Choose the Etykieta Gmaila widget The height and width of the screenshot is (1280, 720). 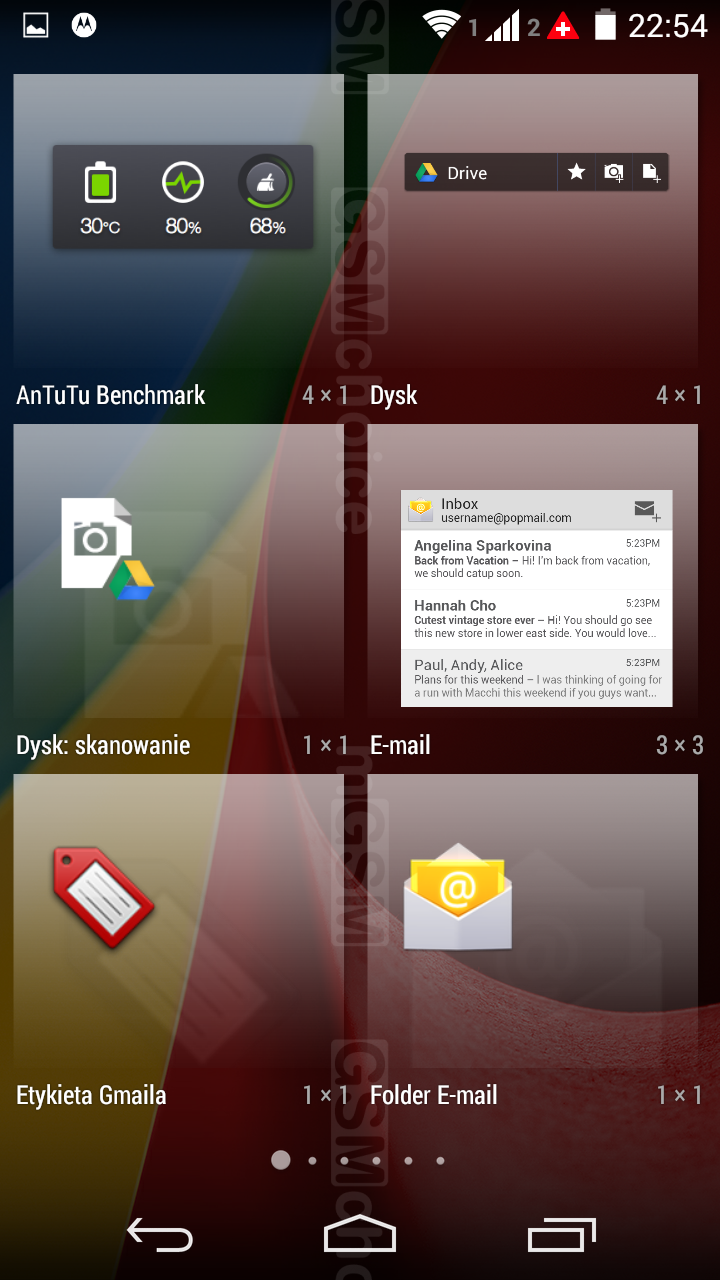click(179, 945)
